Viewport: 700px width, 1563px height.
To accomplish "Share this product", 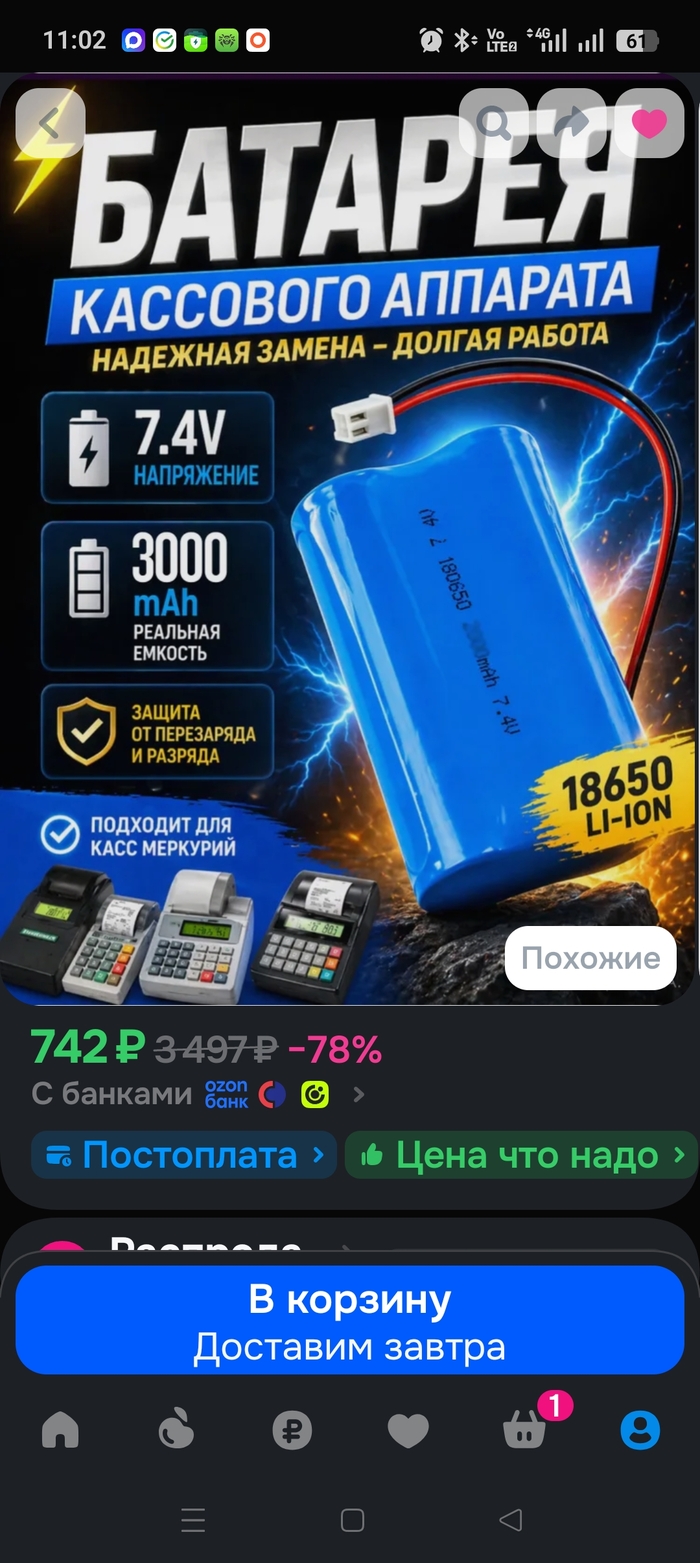I will tap(572, 124).
